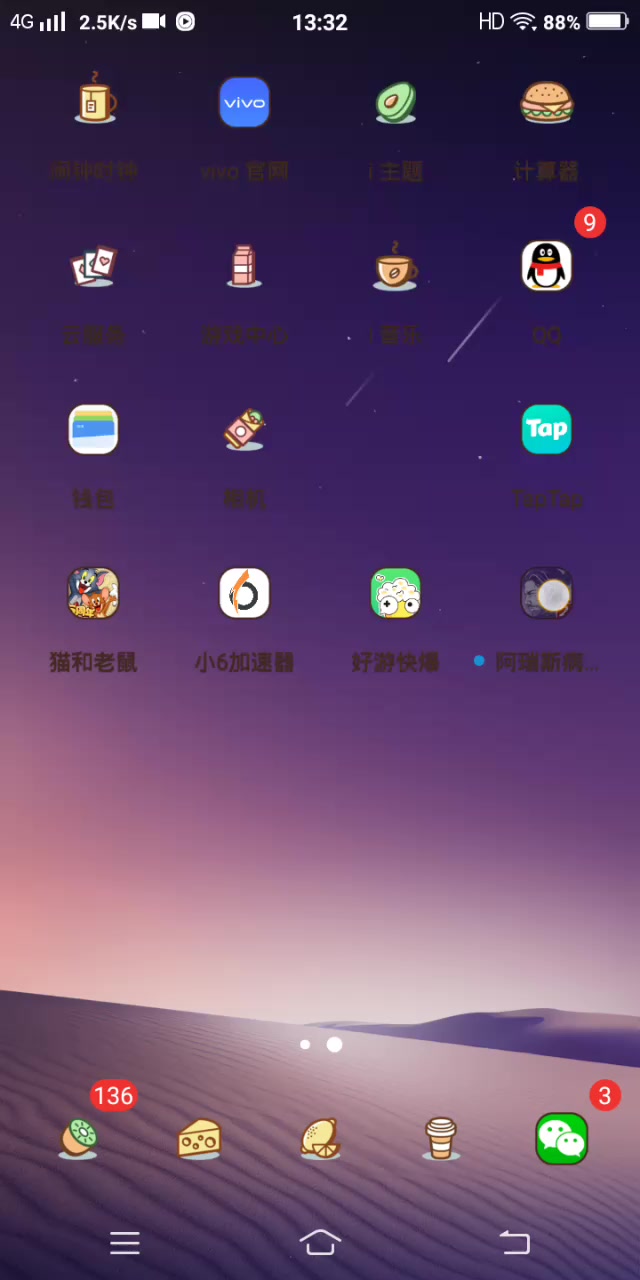Viewport: 640px width, 1280px height.
Task: Open the 好游快爆 app
Action: click(x=396, y=594)
